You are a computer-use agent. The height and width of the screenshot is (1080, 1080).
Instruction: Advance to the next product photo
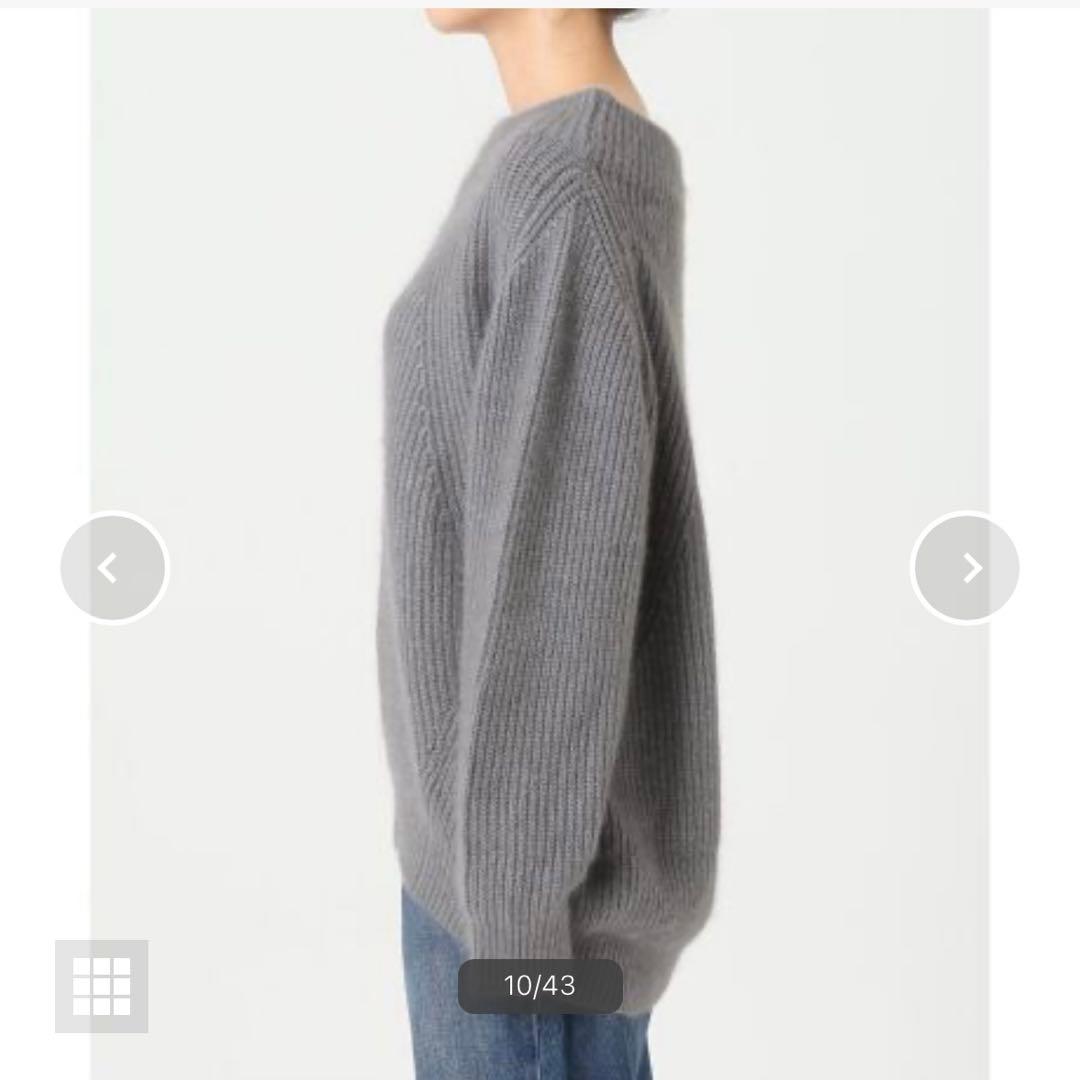click(965, 568)
